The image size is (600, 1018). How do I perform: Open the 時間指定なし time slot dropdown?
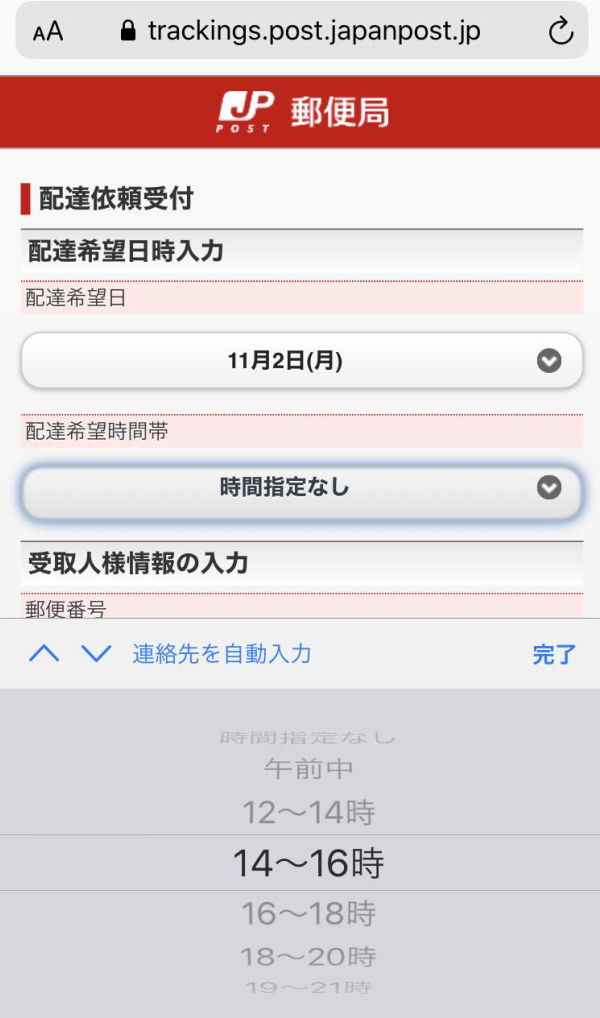[x=301, y=488]
